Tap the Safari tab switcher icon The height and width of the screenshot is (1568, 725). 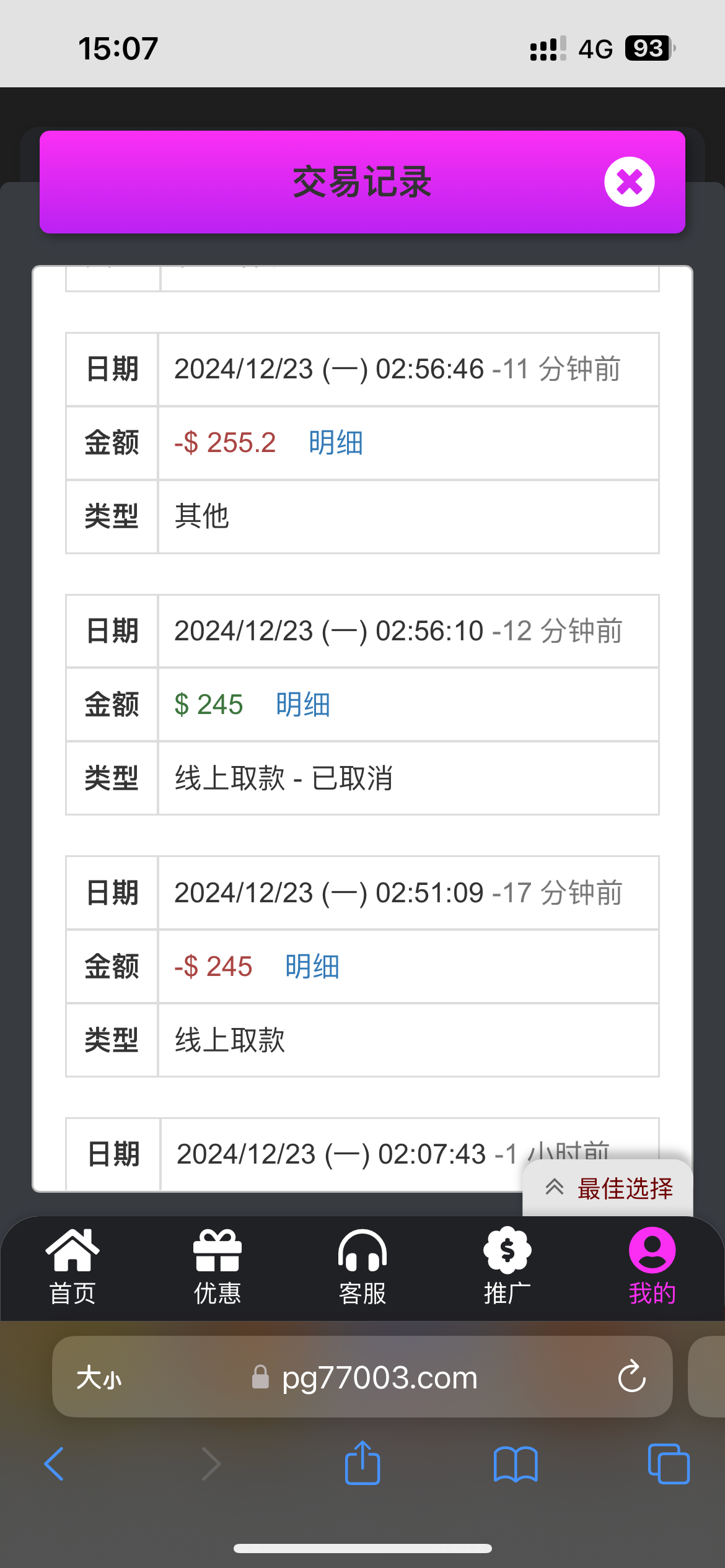point(668,1464)
